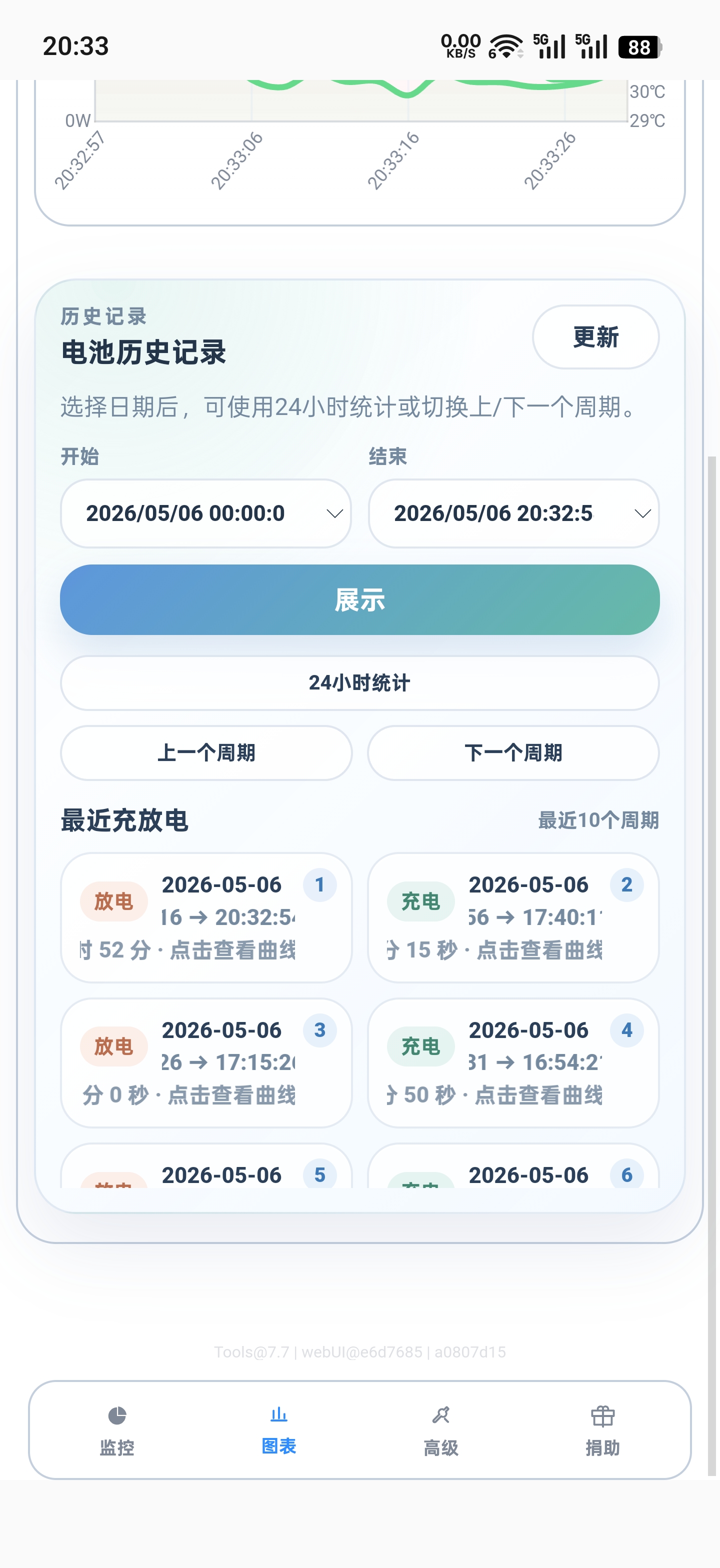Open the 开始 start date dropdown
The width and height of the screenshot is (720, 1568).
(205, 513)
